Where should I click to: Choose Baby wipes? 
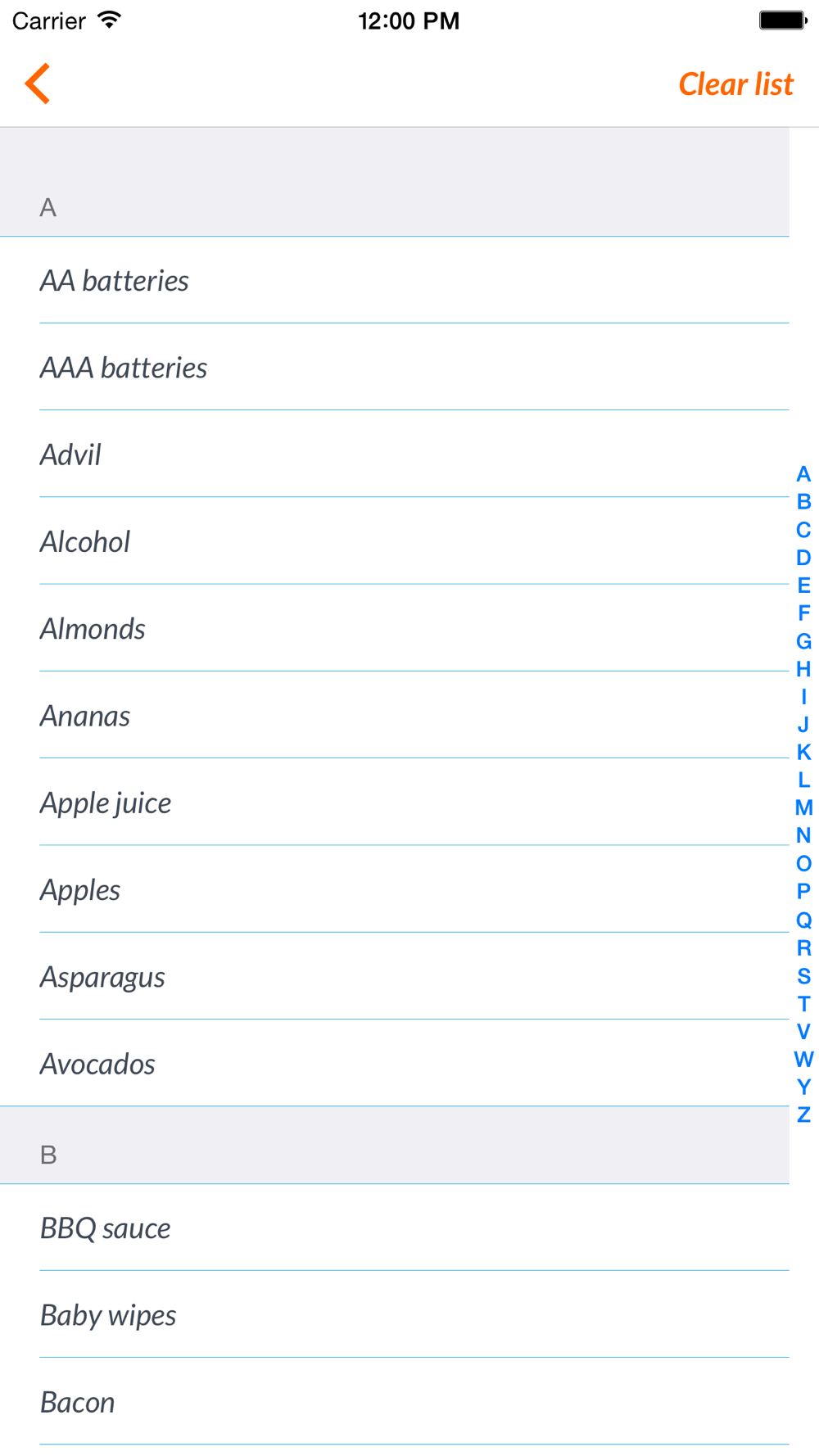coord(395,1314)
